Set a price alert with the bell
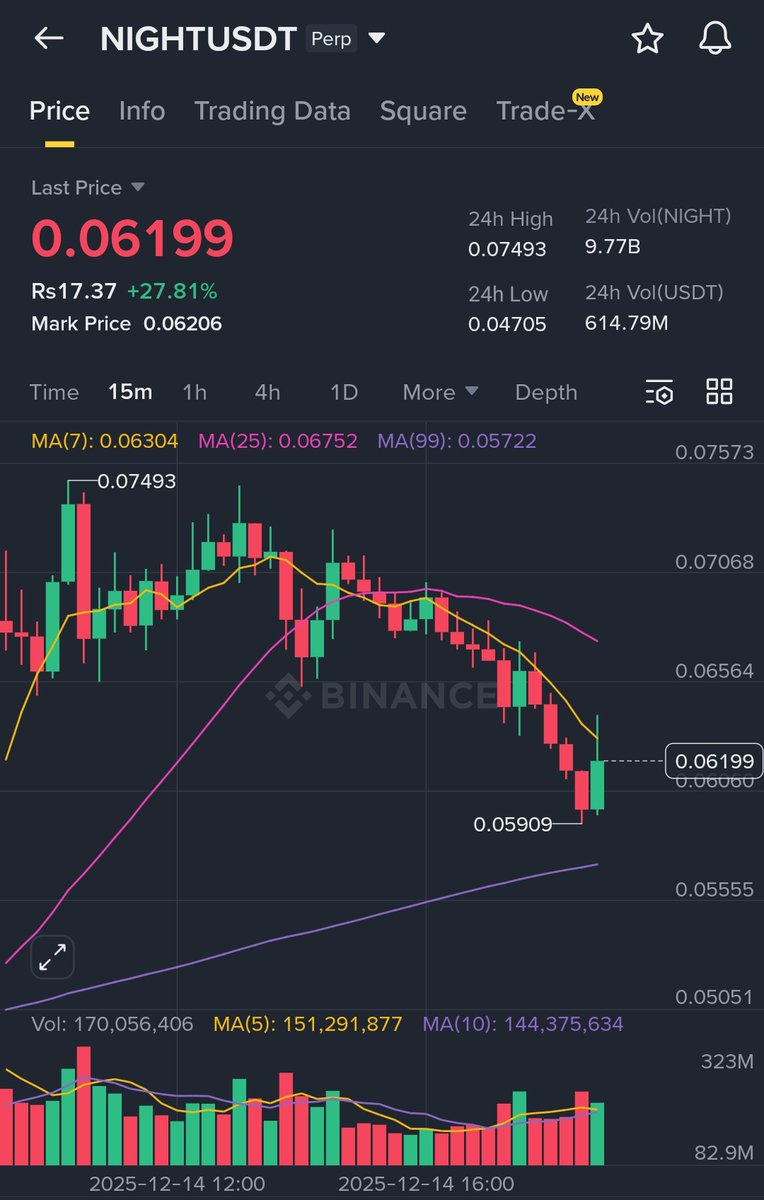Image resolution: width=764 pixels, height=1200 pixels. pyautogui.click(x=714, y=39)
